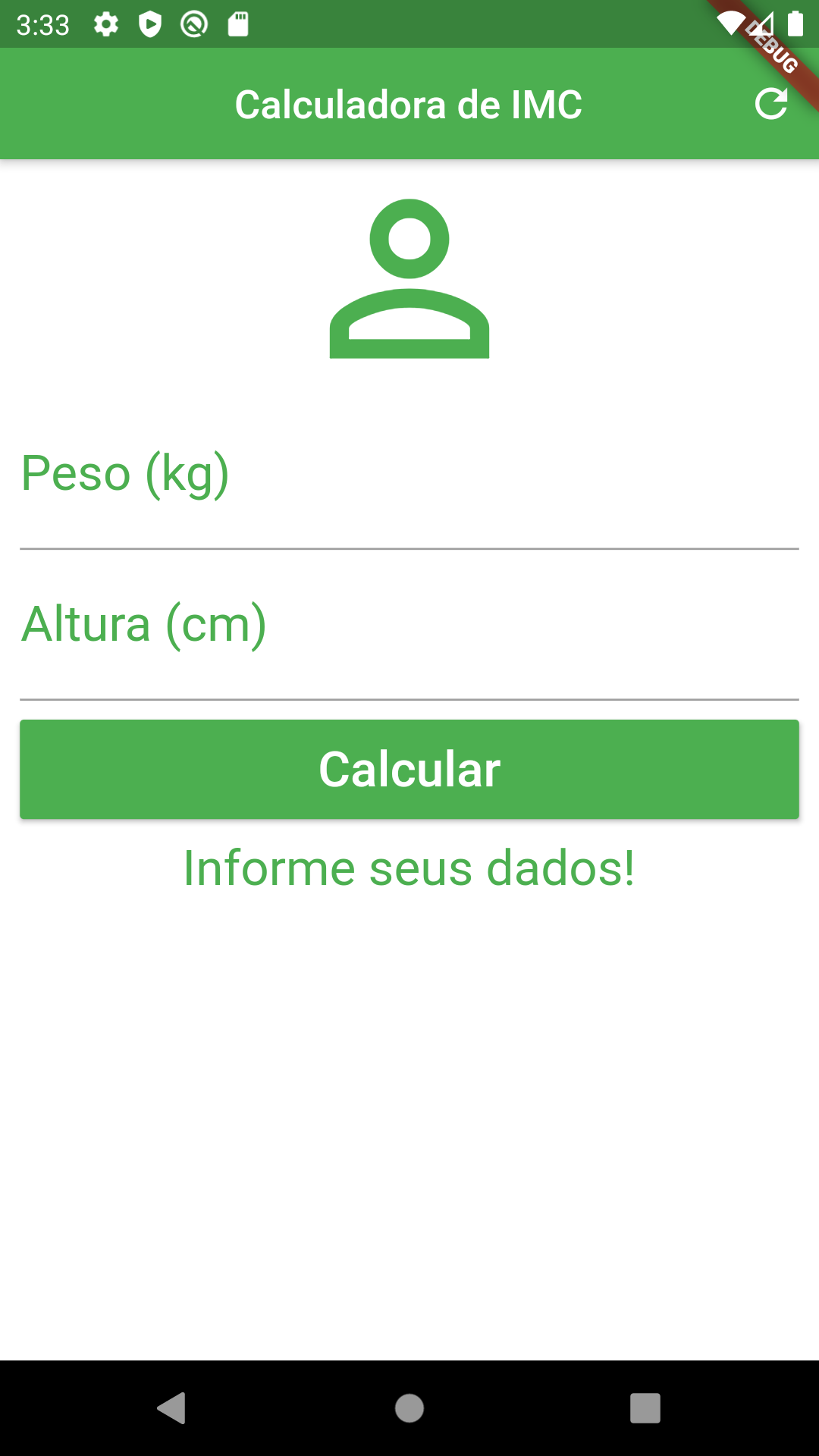Viewport: 819px width, 1456px height.
Task: Tap the SD card status bar icon
Action: tap(238, 25)
